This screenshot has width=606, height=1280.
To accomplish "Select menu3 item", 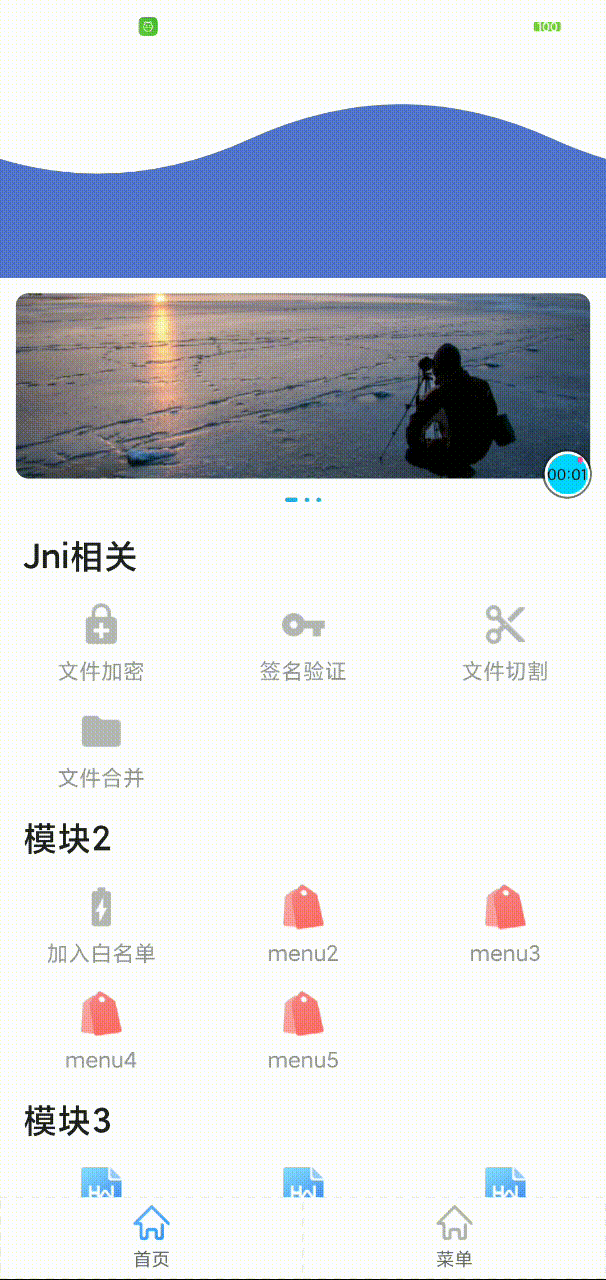I will [x=505, y=925].
